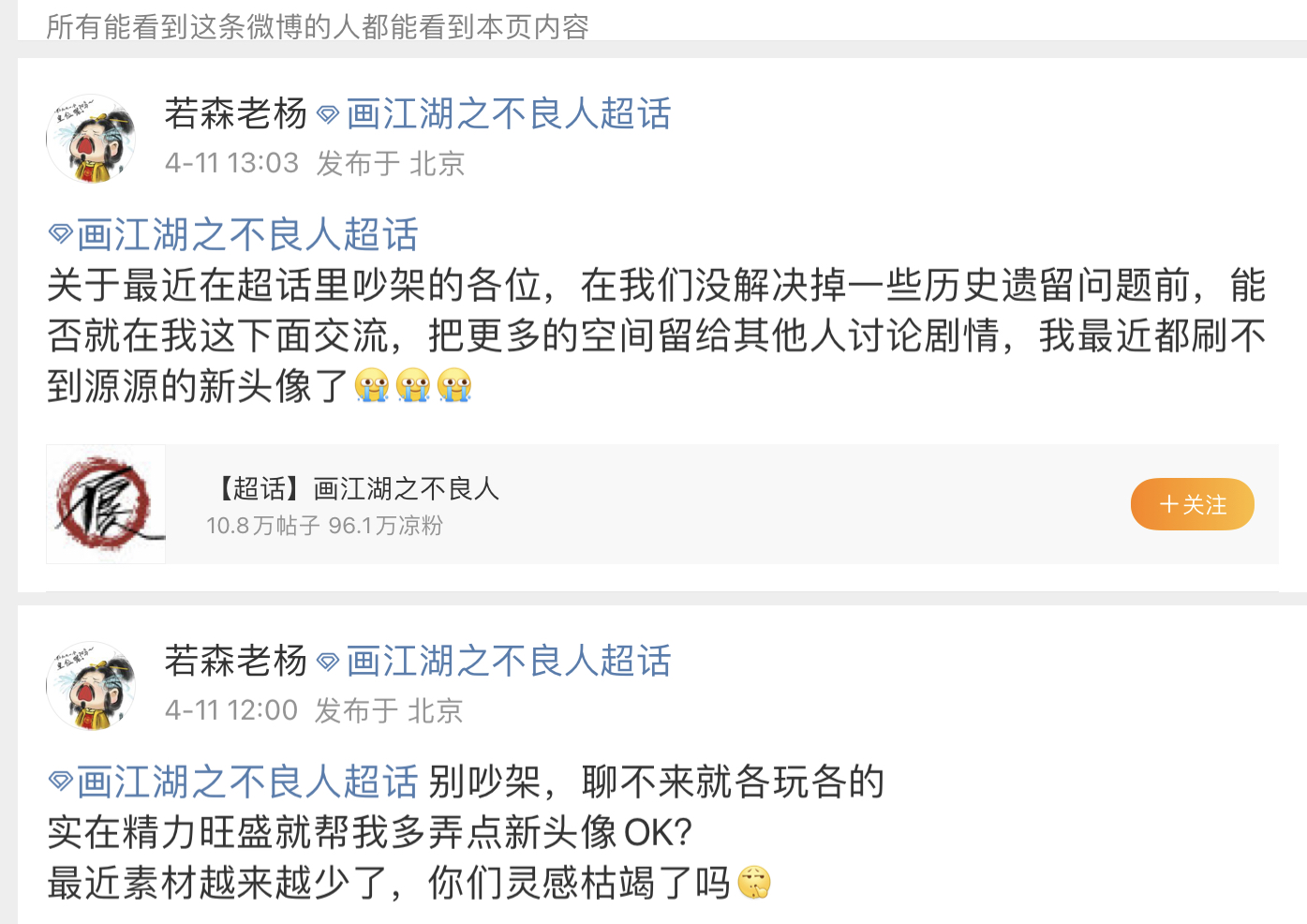Tap the 超话 link starting the 13:03 post text
The height and width of the screenshot is (924, 1307).
coord(233,234)
